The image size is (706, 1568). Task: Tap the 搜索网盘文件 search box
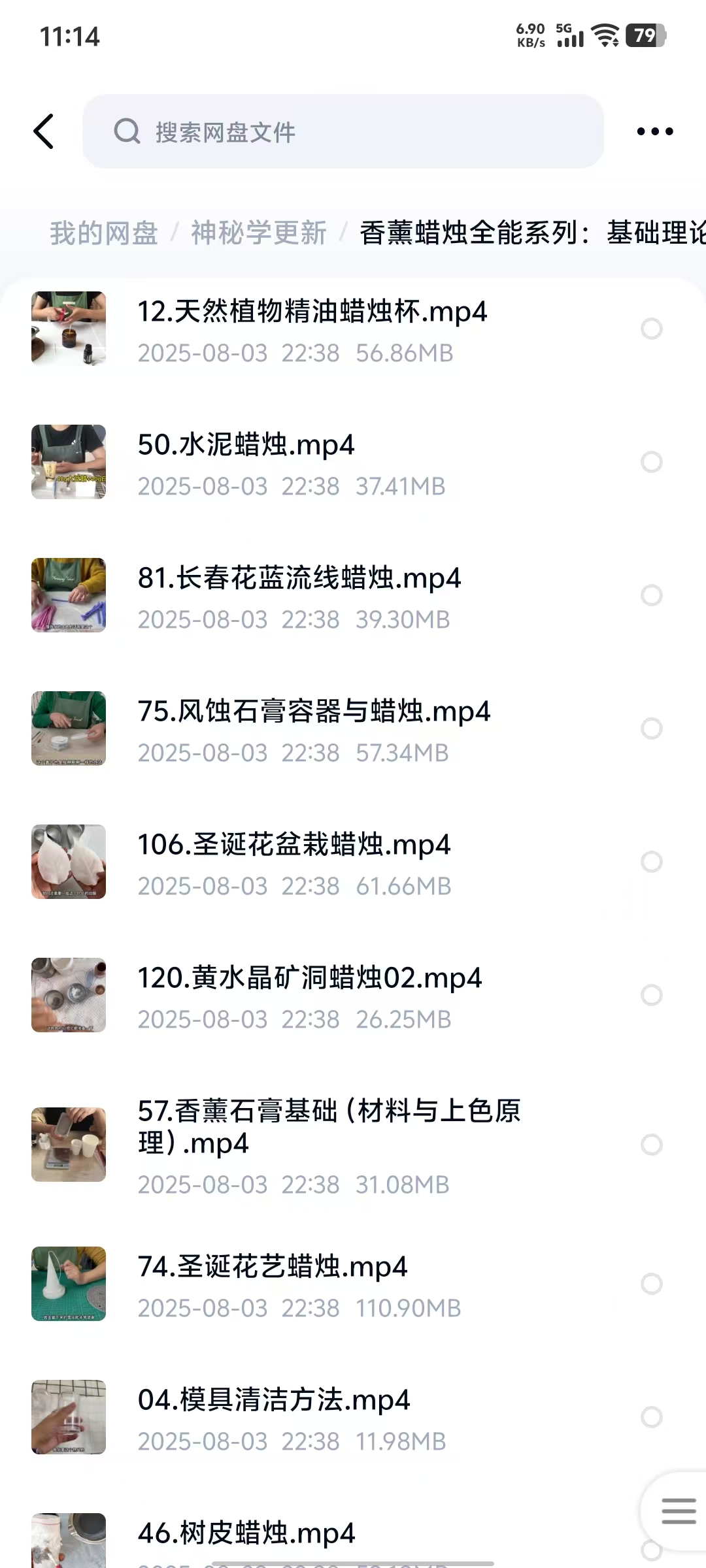click(343, 131)
